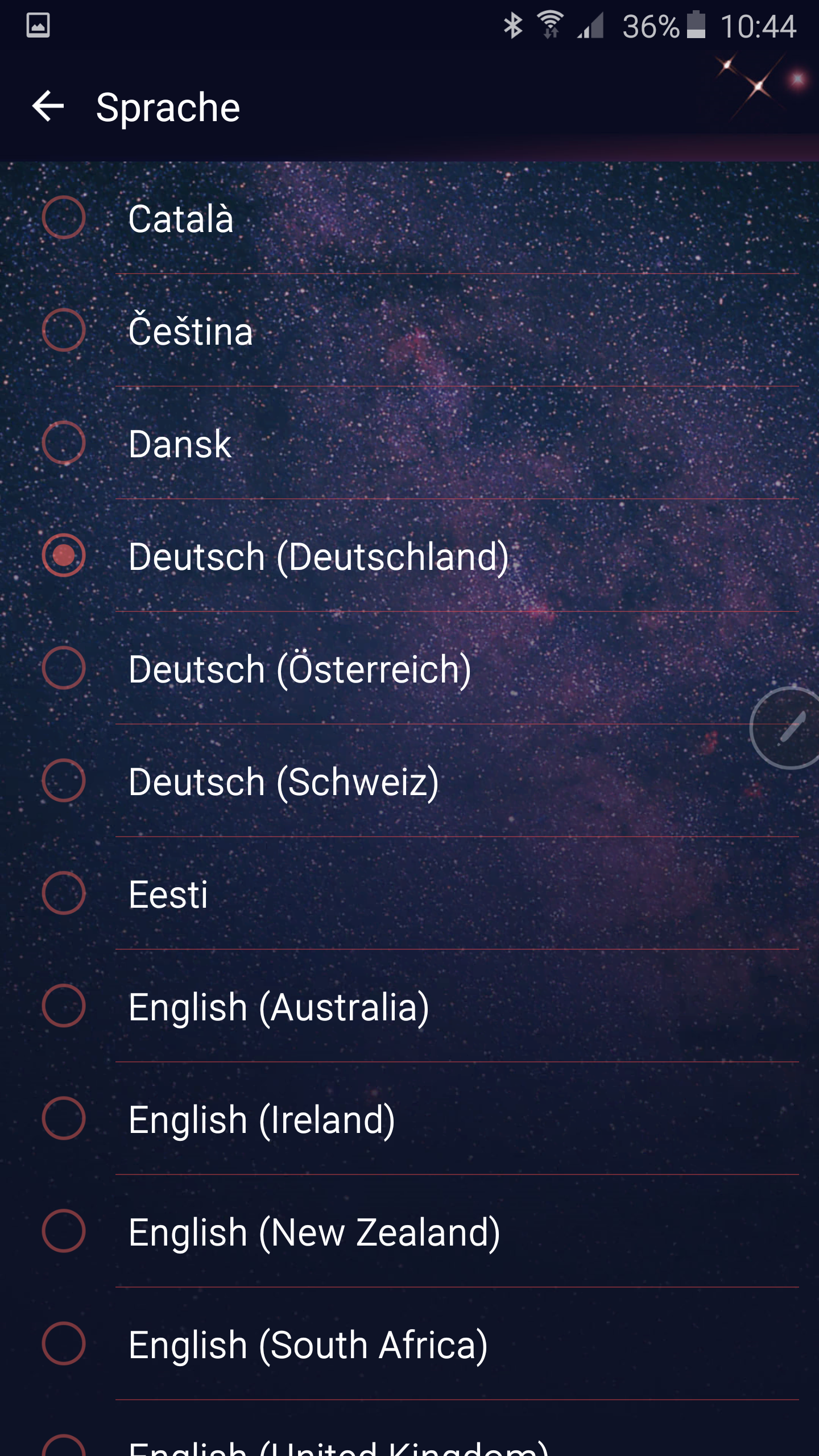Image resolution: width=819 pixels, height=1456 pixels.
Task: Select Català as the language
Action: pyautogui.click(x=409, y=218)
